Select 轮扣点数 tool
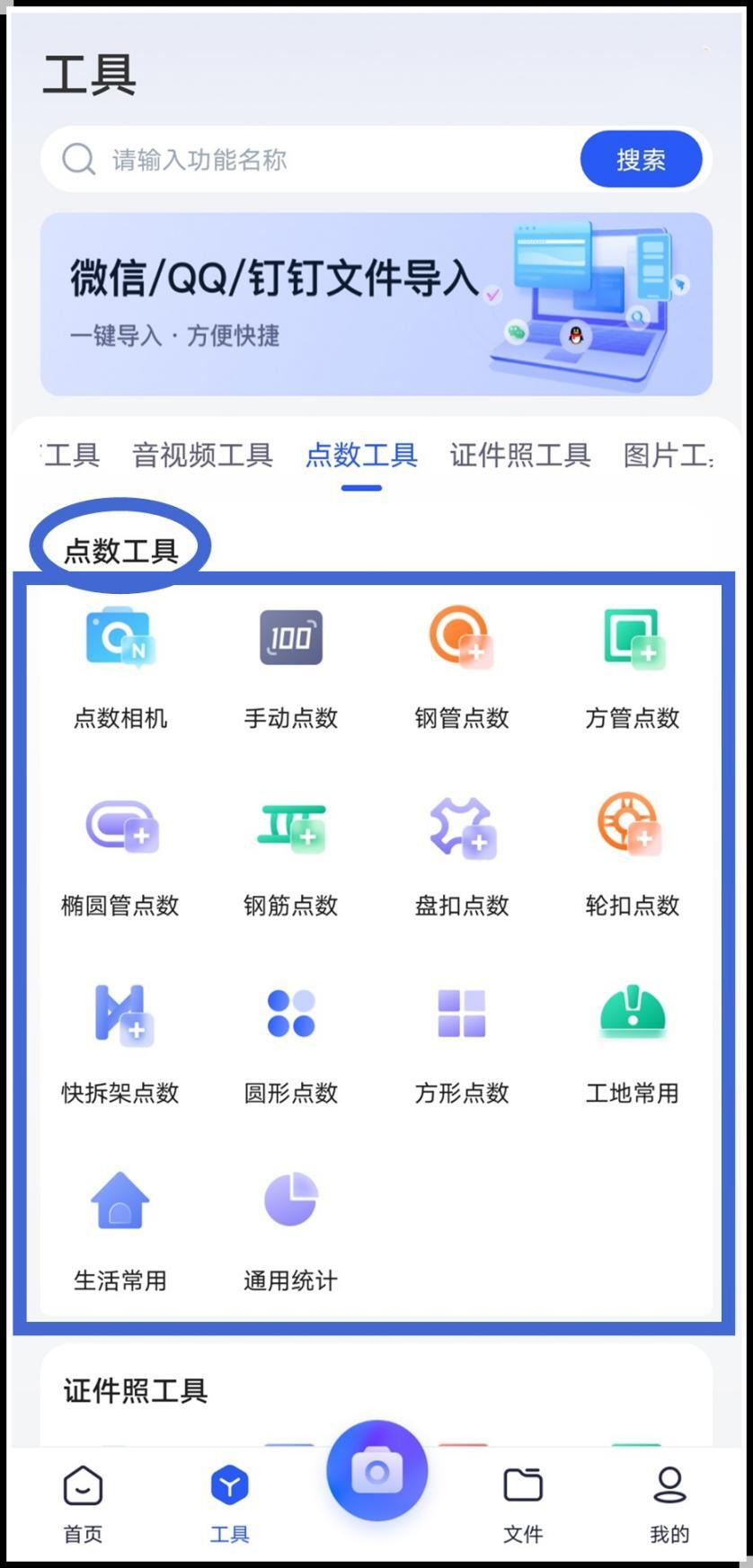 [632, 854]
